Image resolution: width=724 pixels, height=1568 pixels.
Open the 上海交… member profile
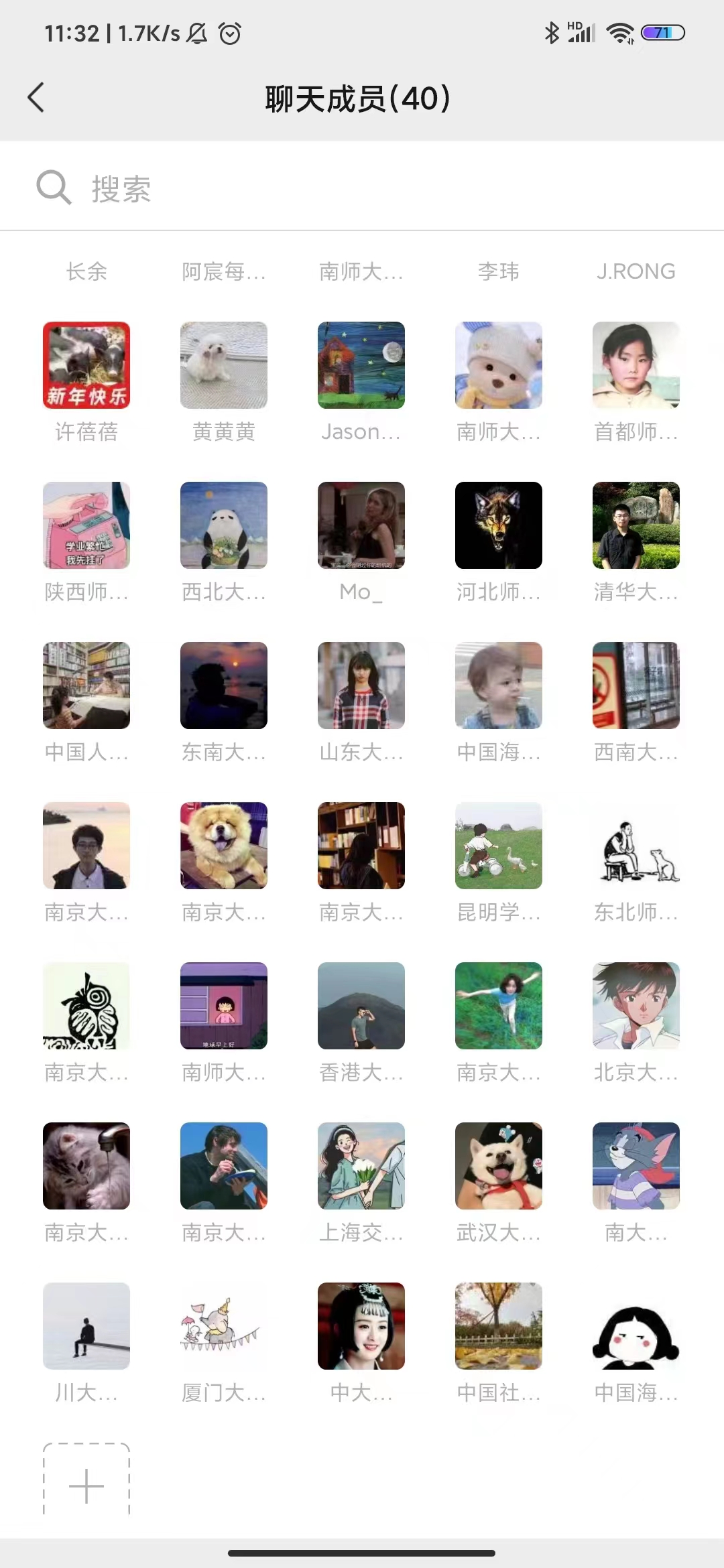tap(361, 1166)
